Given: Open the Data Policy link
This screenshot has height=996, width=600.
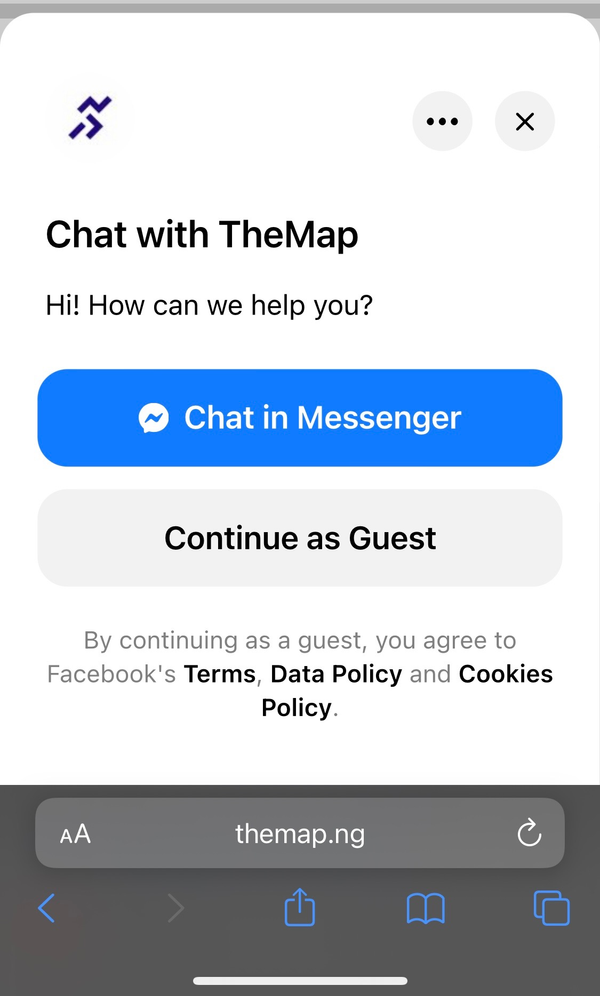Looking at the screenshot, I should coord(336,674).
